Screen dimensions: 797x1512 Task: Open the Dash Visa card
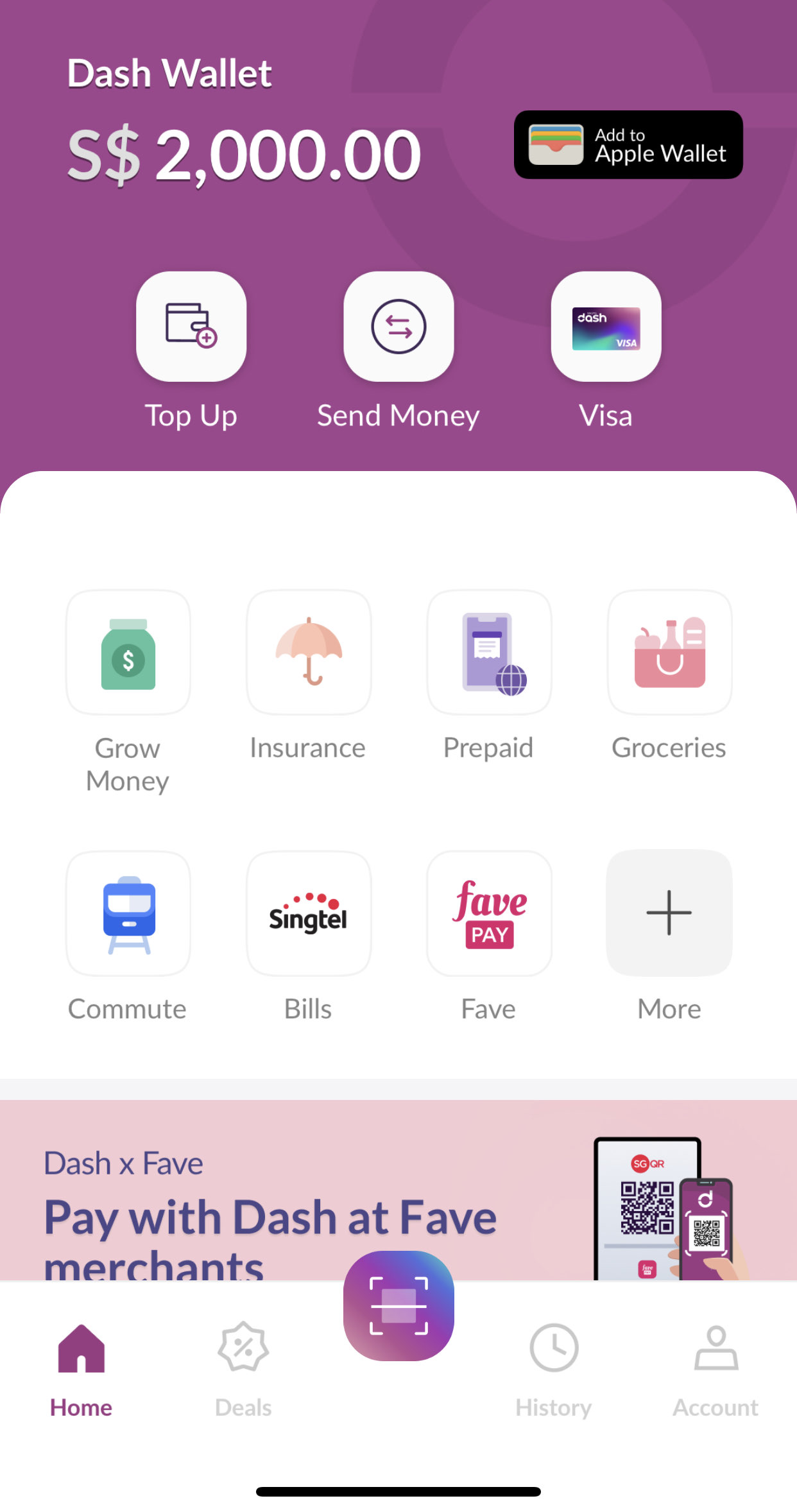pyautogui.click(x=606, y=327)
